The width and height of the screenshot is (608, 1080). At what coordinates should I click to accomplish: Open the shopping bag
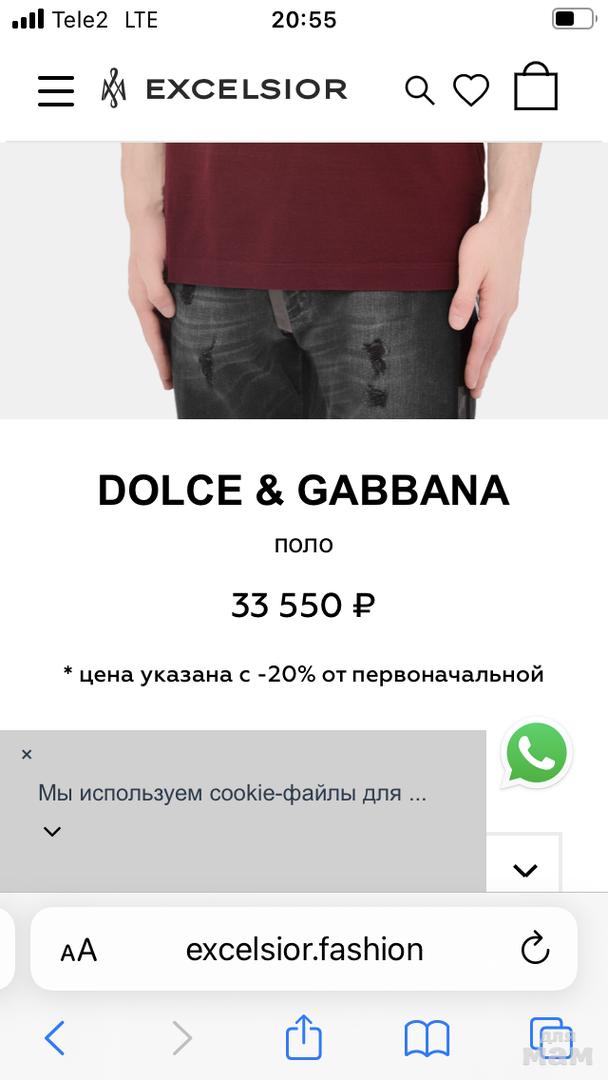535,88
